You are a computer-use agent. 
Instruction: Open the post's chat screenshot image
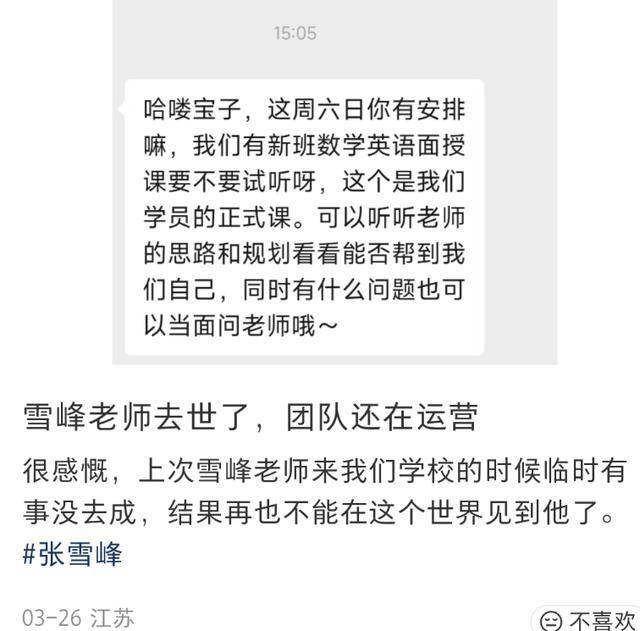[320, 190]
